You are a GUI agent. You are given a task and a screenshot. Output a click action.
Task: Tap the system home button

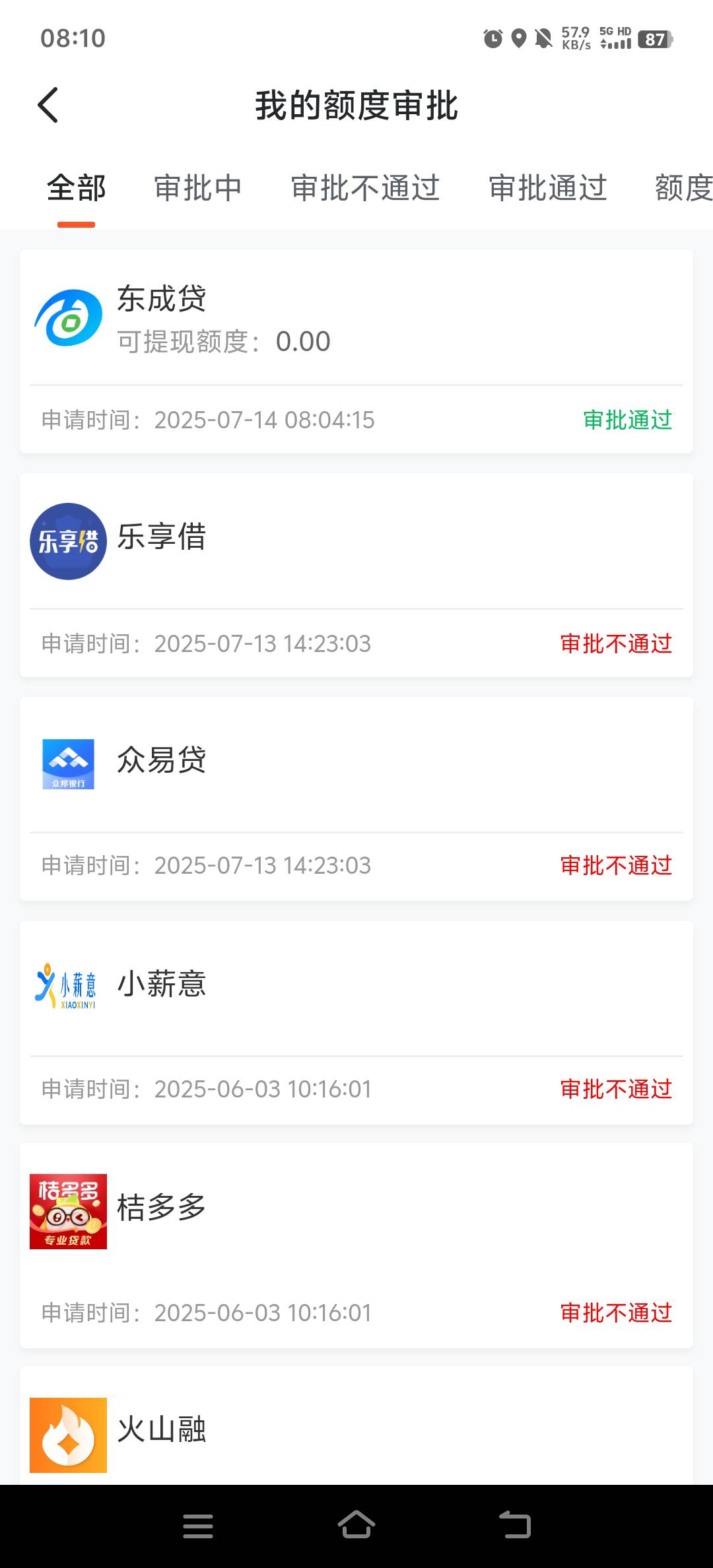(x=356, y=1525)
